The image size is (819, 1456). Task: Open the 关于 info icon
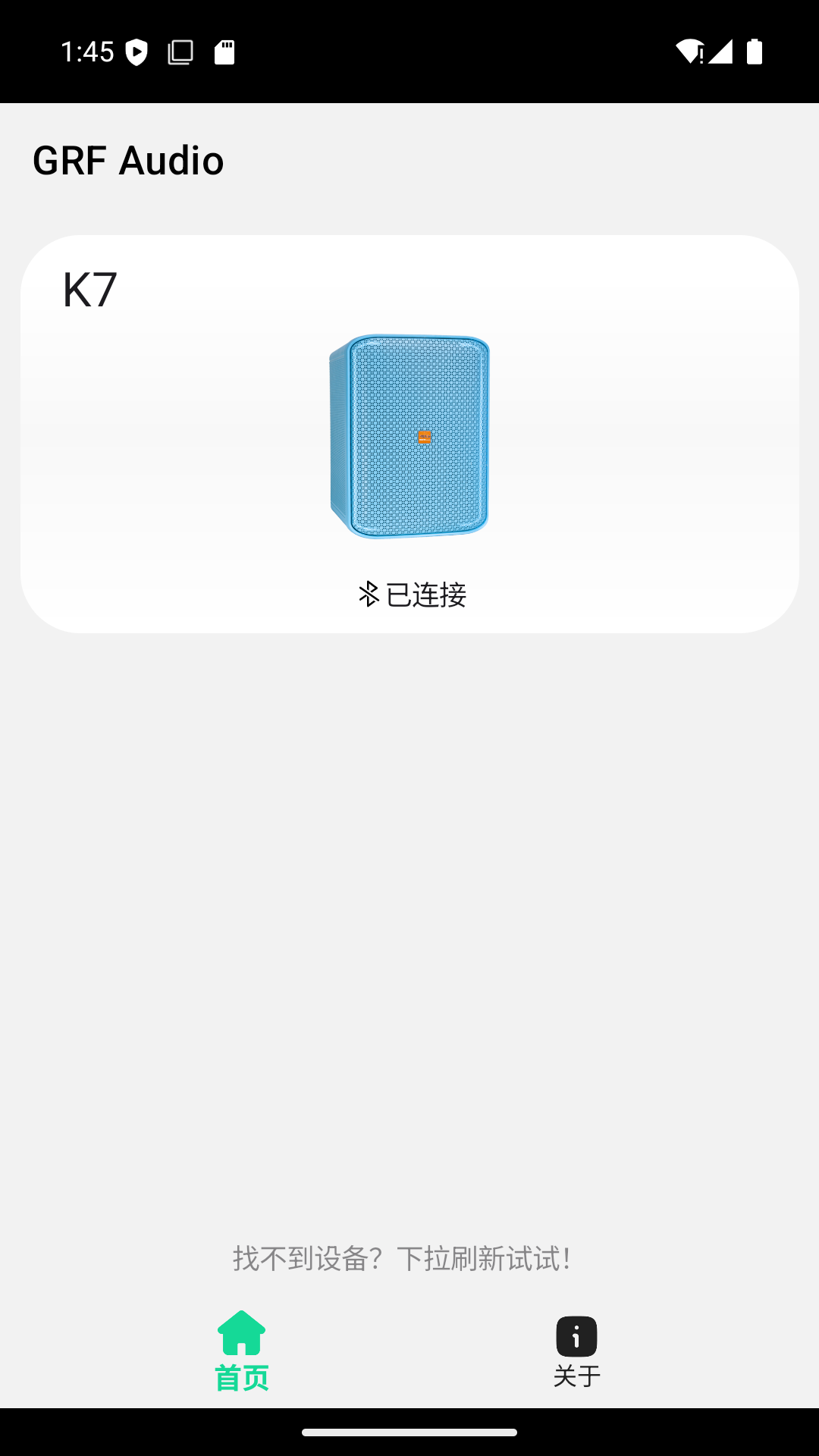(x=577, y=1335)
